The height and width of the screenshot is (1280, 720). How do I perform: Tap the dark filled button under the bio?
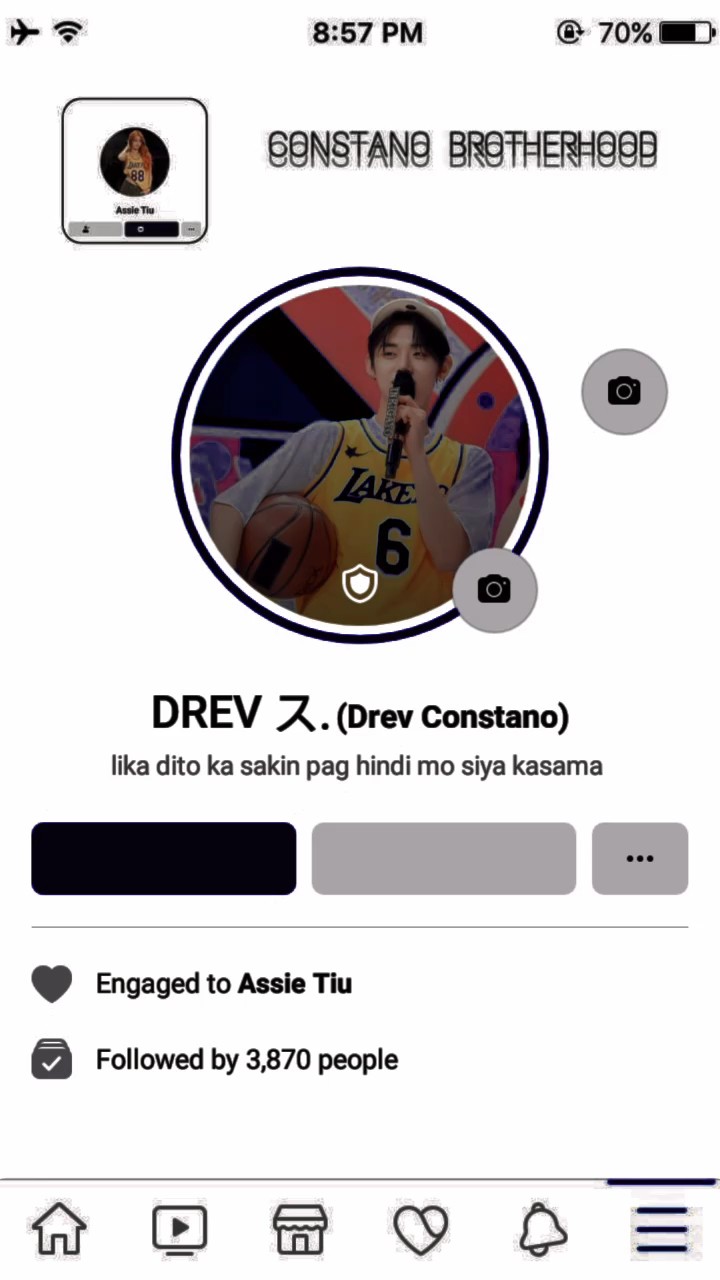[x=164, y=858]
